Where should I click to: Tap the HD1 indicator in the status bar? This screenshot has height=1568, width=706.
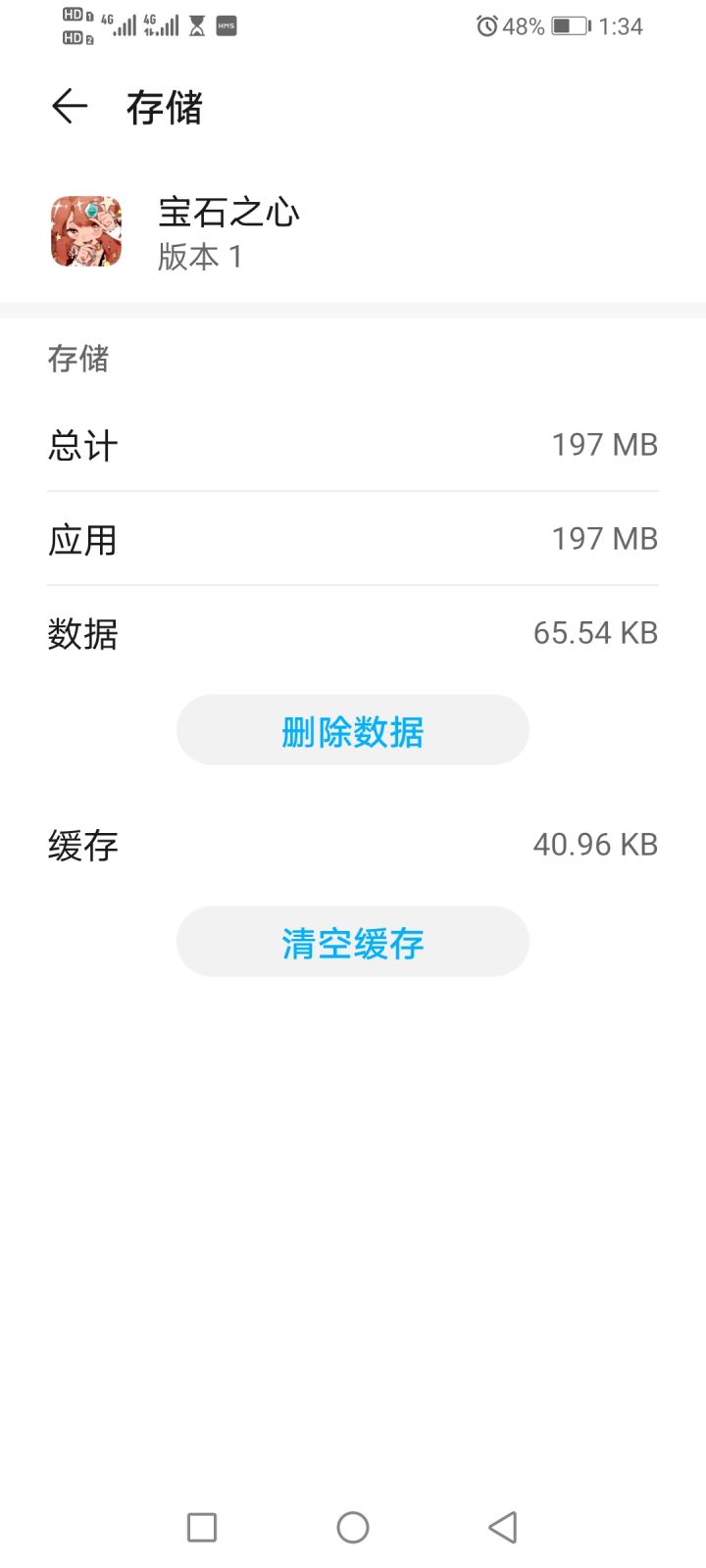74,15
